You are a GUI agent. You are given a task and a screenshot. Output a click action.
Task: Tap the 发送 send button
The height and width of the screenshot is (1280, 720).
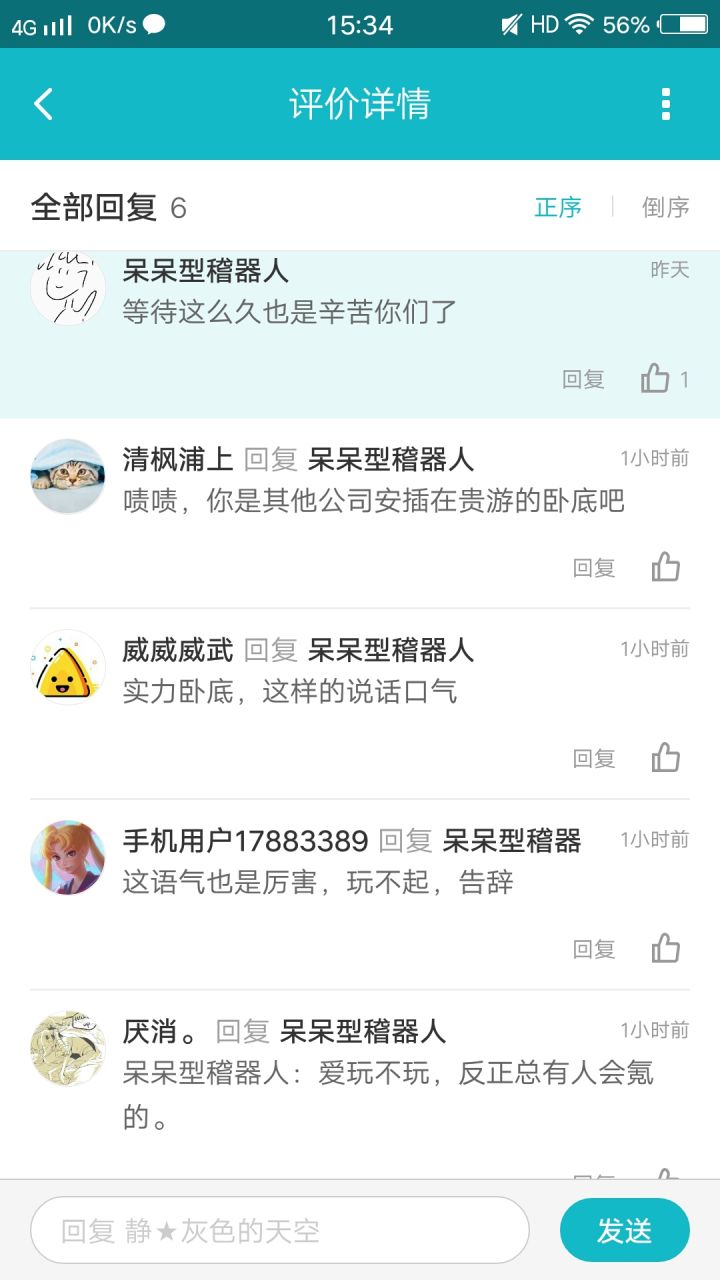tap(625, 1230)
